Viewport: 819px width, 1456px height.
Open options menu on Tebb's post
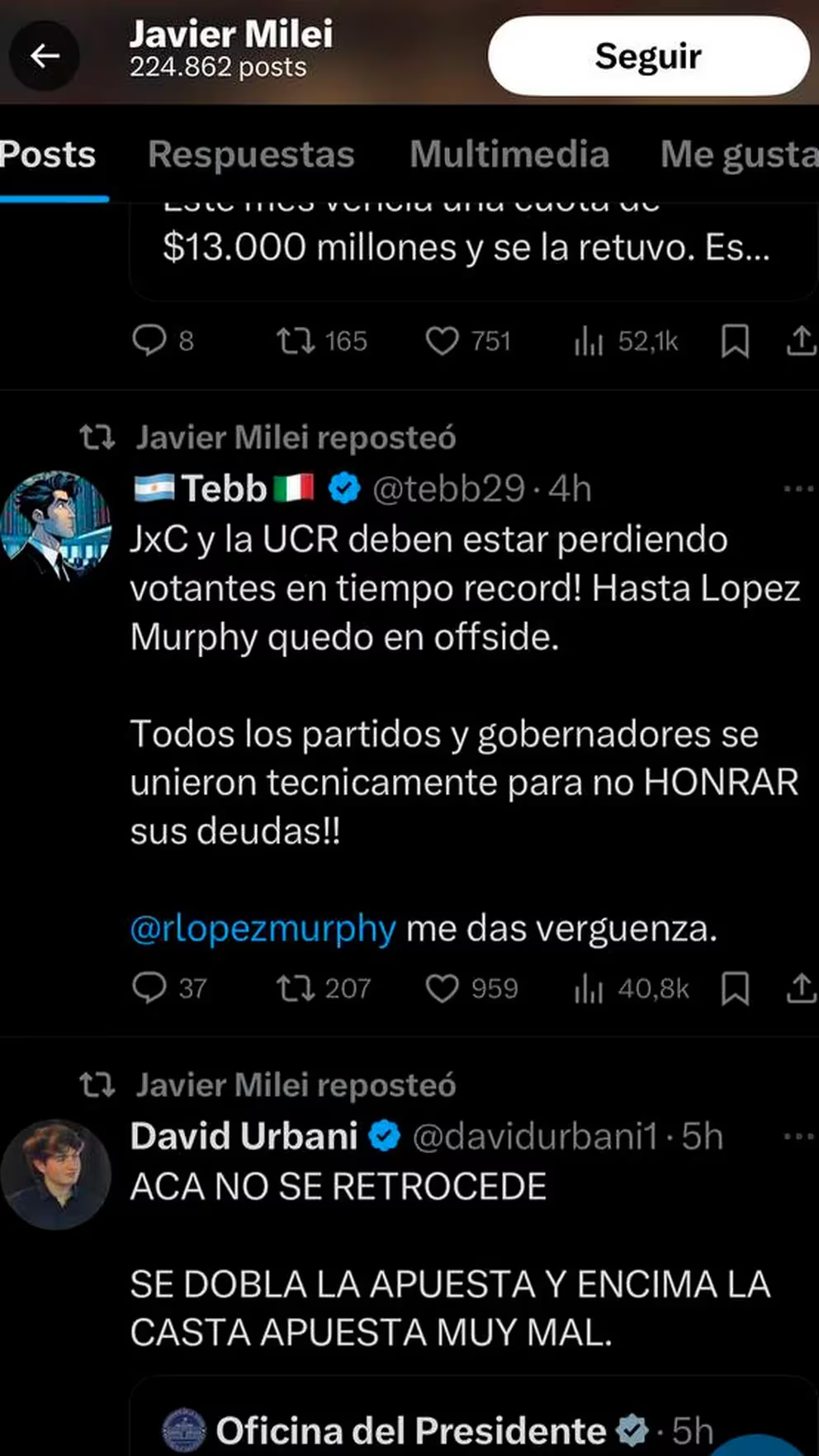click(x=798, y=489)
